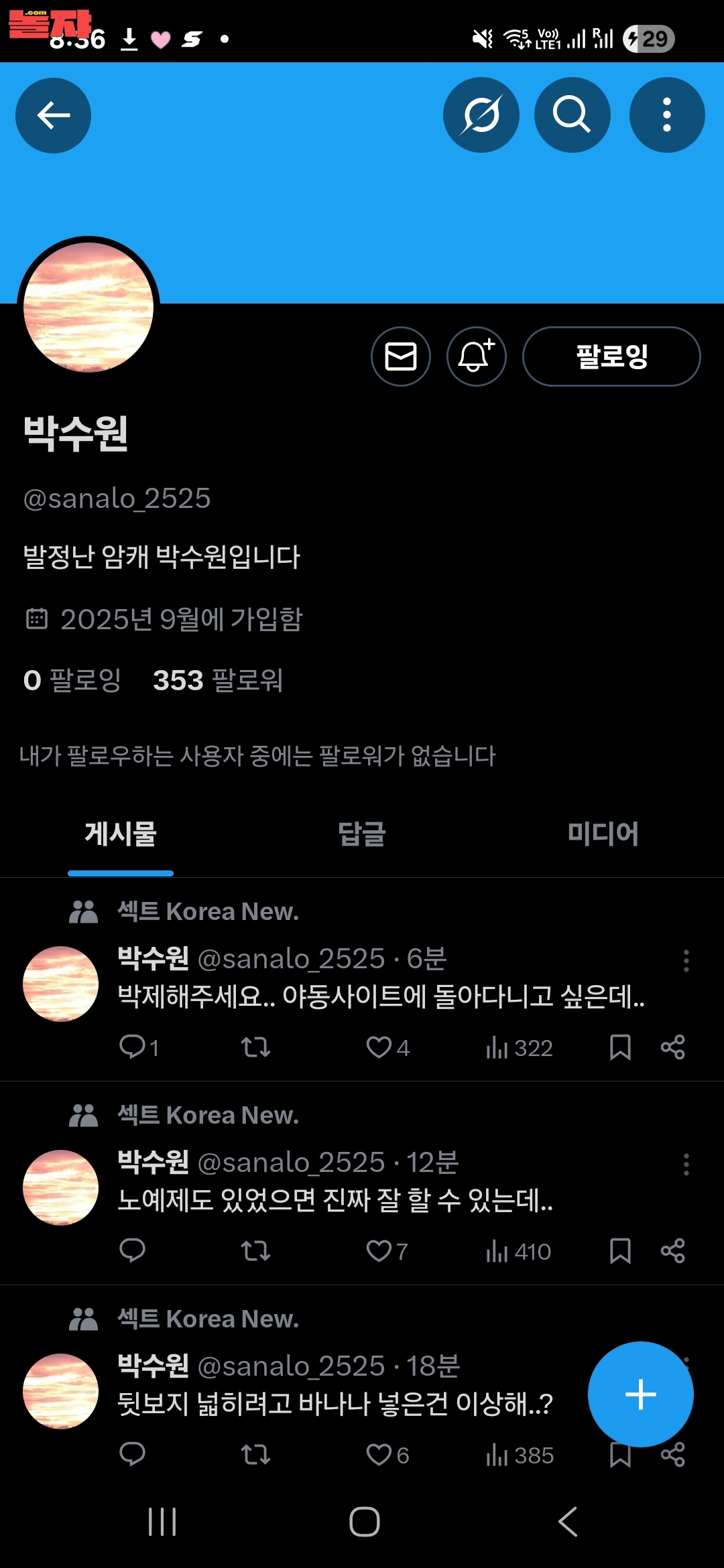
Task: Tap the 팔로잉 button to unfollow
Action: tap(611, 356)
